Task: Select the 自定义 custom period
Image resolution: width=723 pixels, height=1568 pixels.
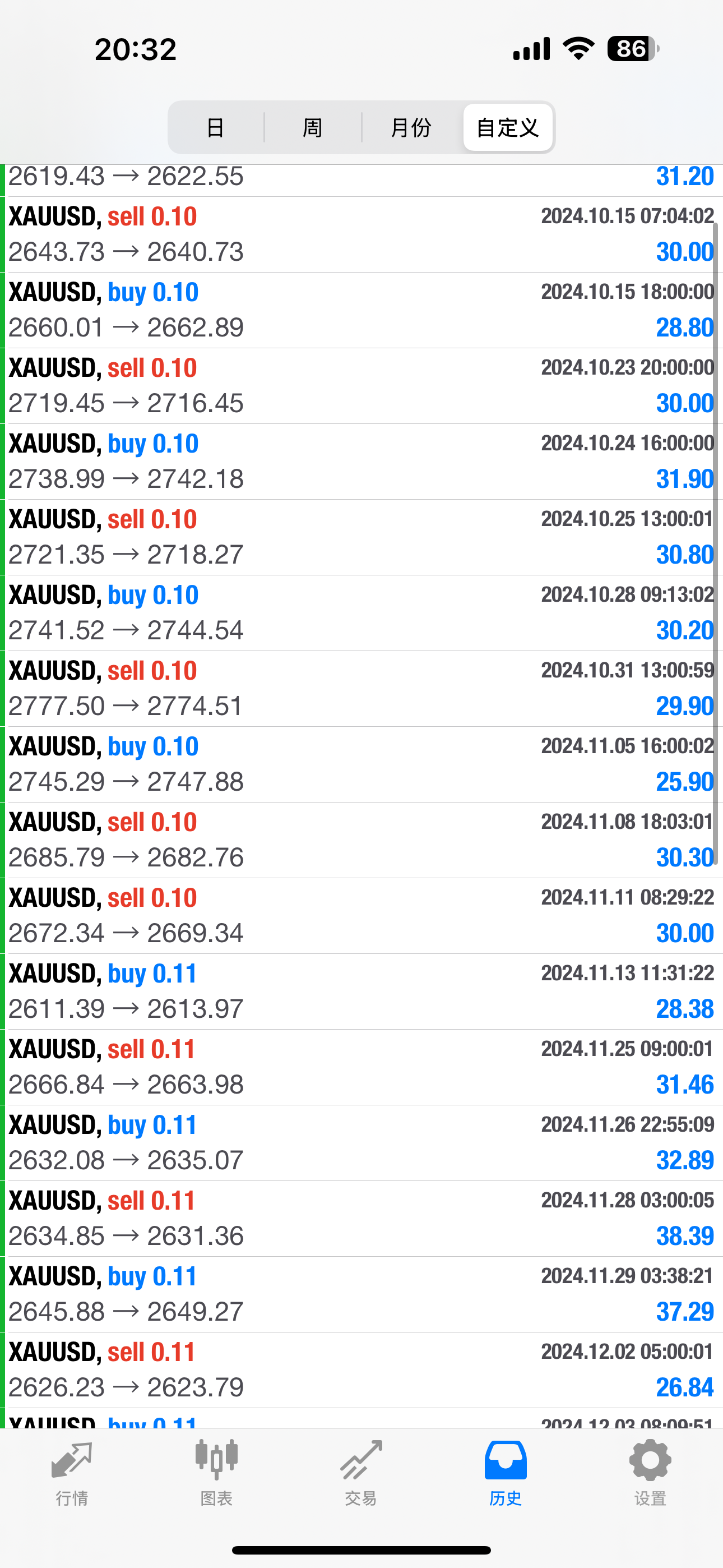Action: 508,128
